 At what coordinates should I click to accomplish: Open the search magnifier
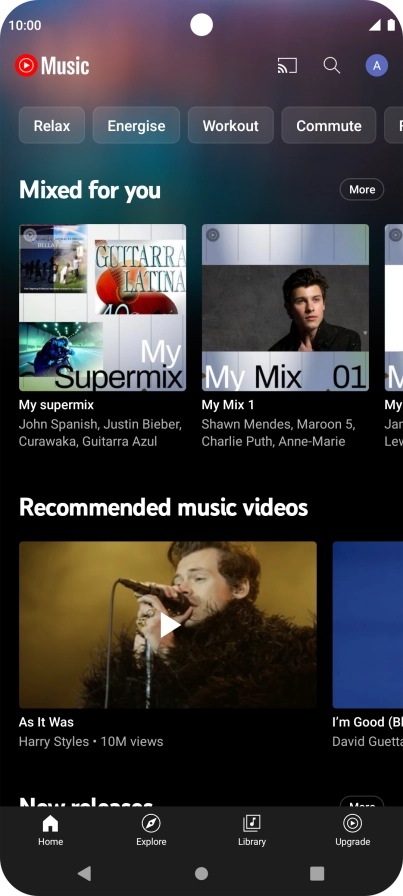[332, 65]
